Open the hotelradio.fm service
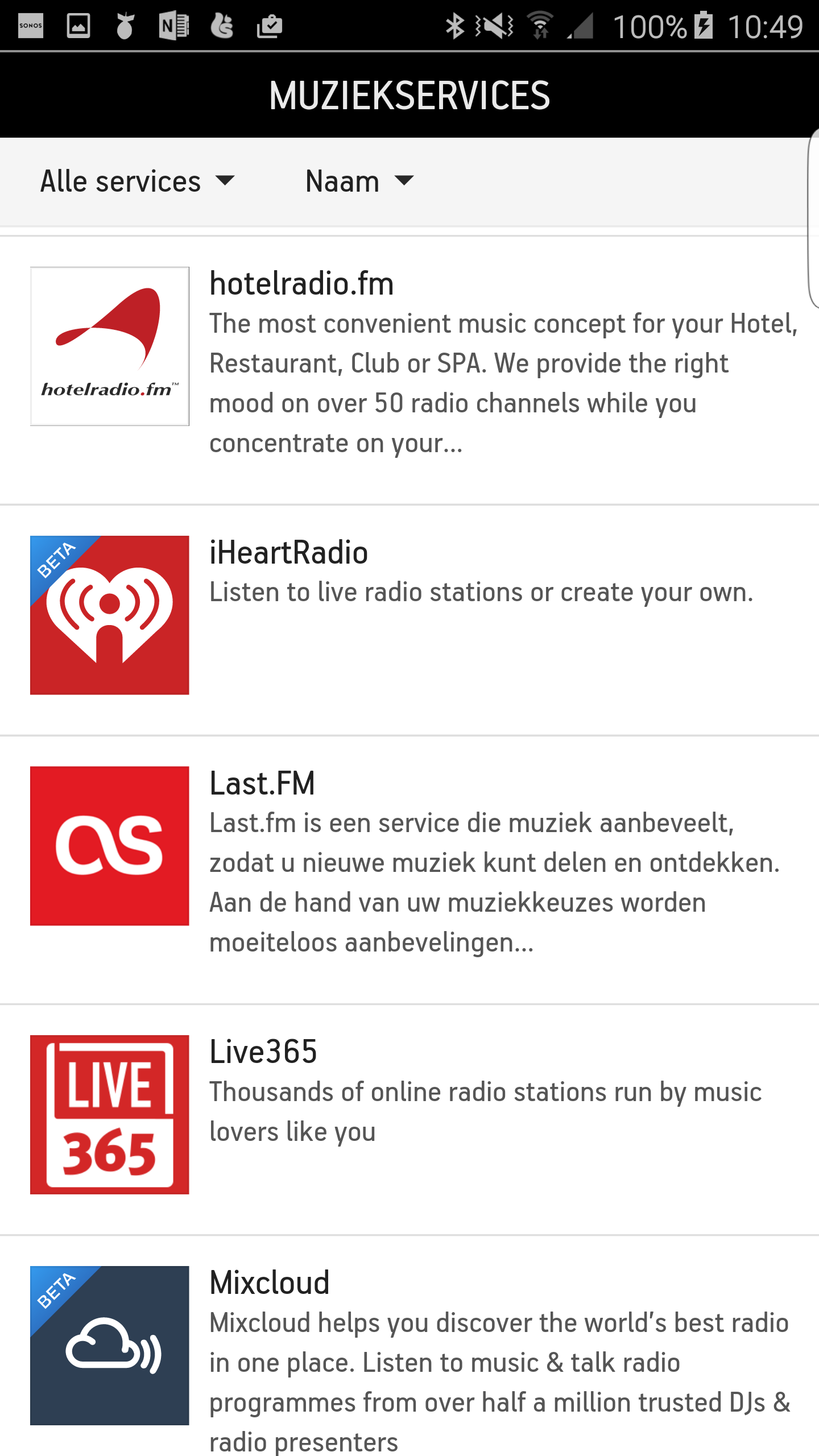The width and height of the screenshot is (819, 1456). click(x=409, y=371)
